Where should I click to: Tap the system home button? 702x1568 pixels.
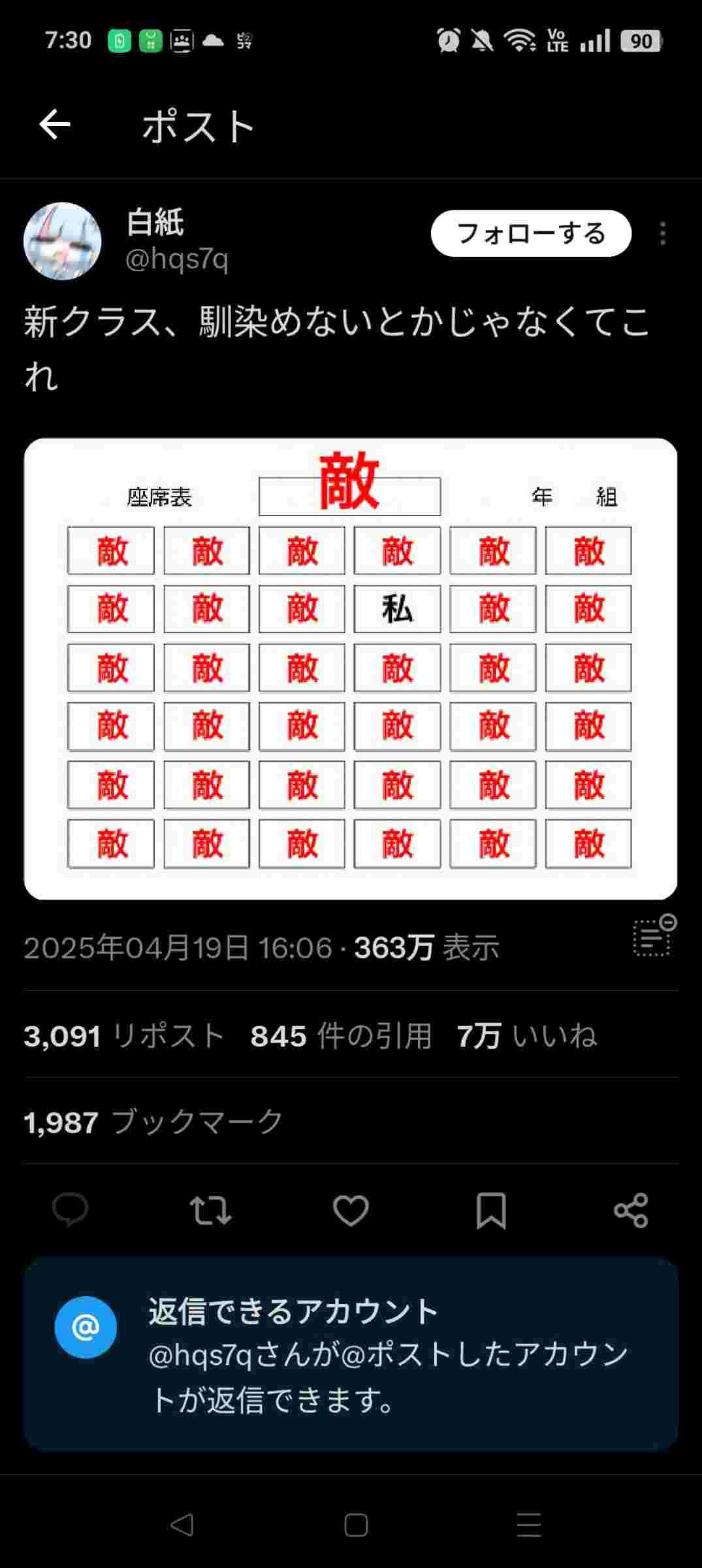[356, 1526]
